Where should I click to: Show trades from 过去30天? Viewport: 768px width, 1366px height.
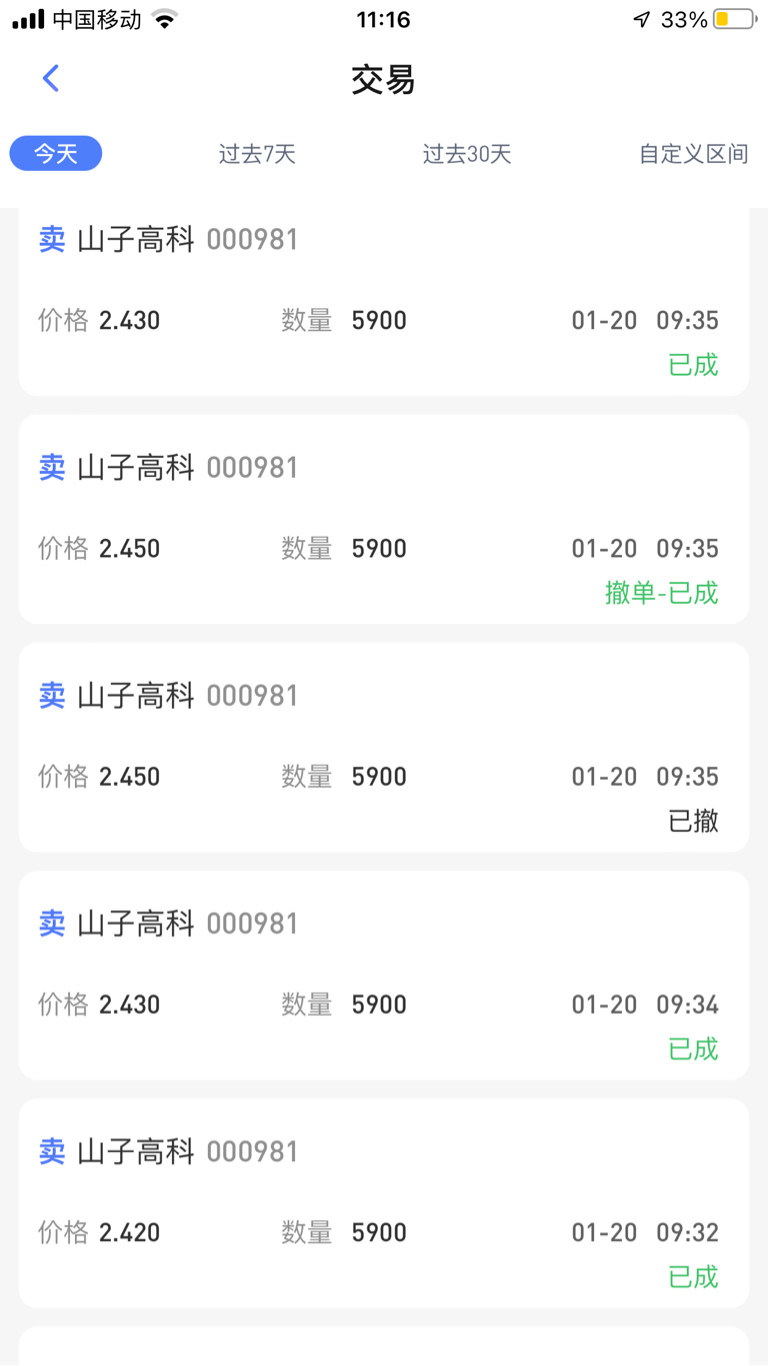point(467,154)
